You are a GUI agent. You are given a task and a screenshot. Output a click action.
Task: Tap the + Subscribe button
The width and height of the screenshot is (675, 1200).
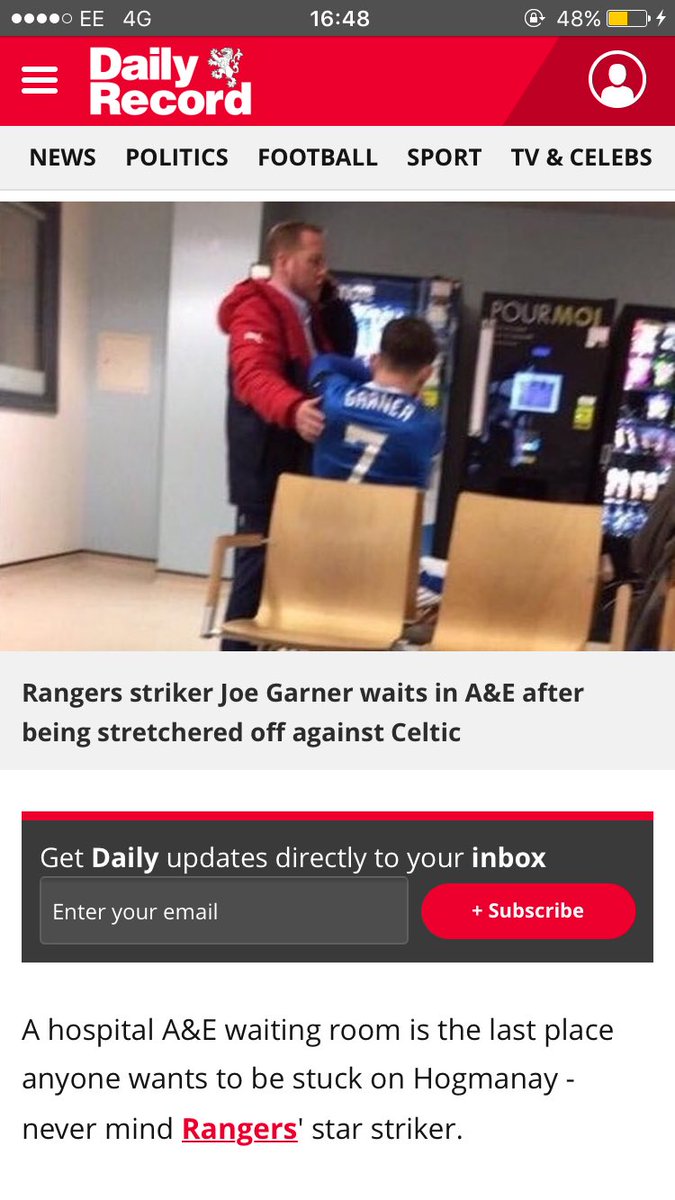click(x=528, y=911)
